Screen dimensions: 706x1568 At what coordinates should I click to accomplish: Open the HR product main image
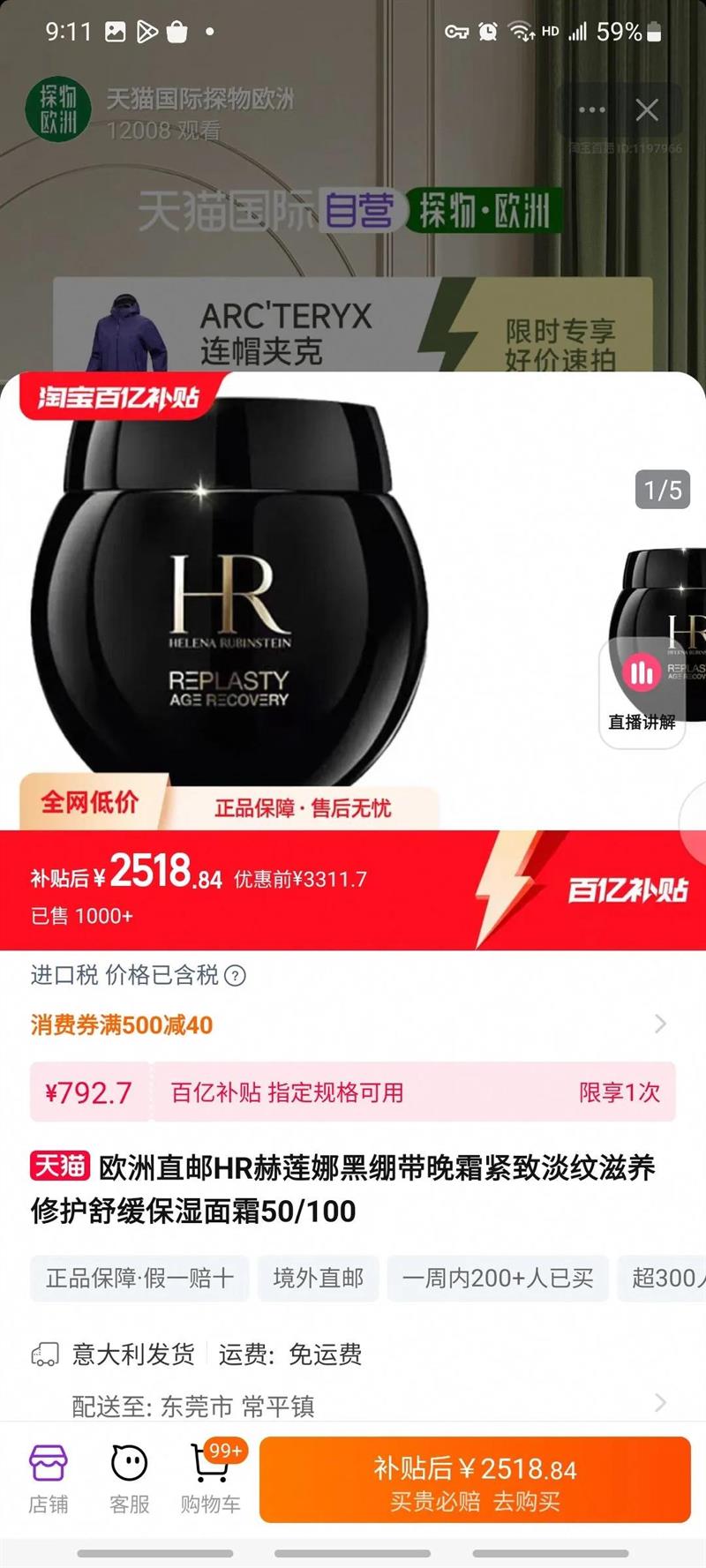229,600
